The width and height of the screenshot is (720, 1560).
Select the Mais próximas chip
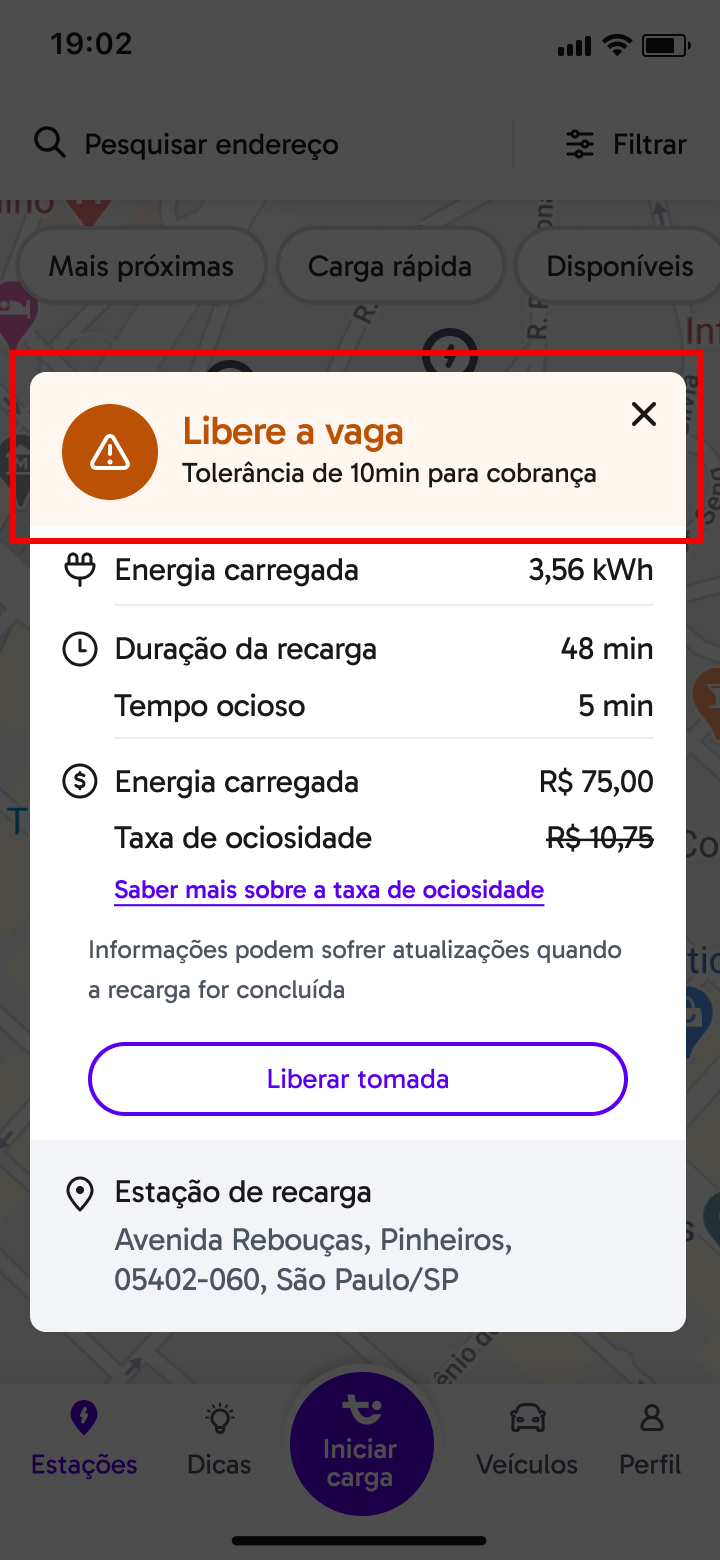[141, 267]
